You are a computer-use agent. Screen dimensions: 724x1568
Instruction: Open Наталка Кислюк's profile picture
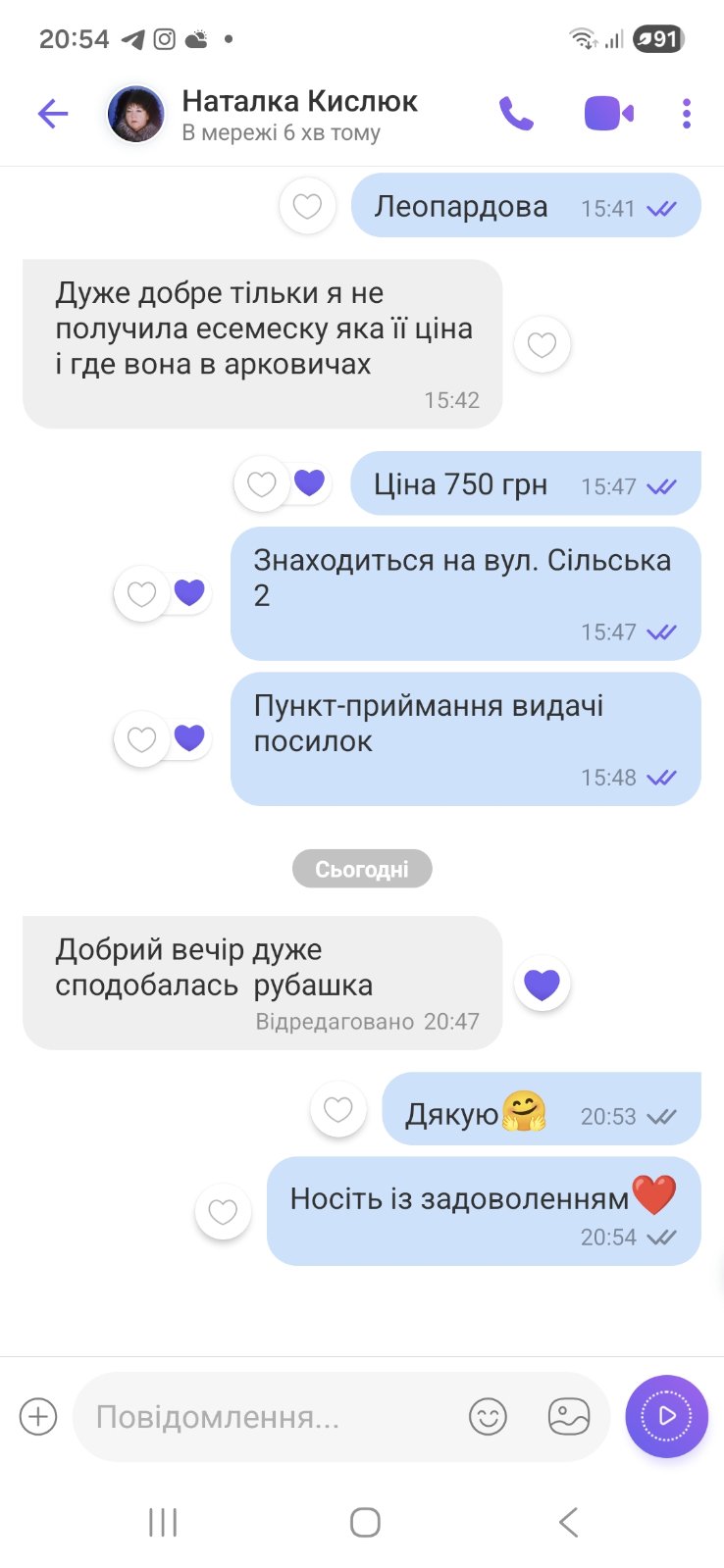pyautogui.click(x=135, y=115)
